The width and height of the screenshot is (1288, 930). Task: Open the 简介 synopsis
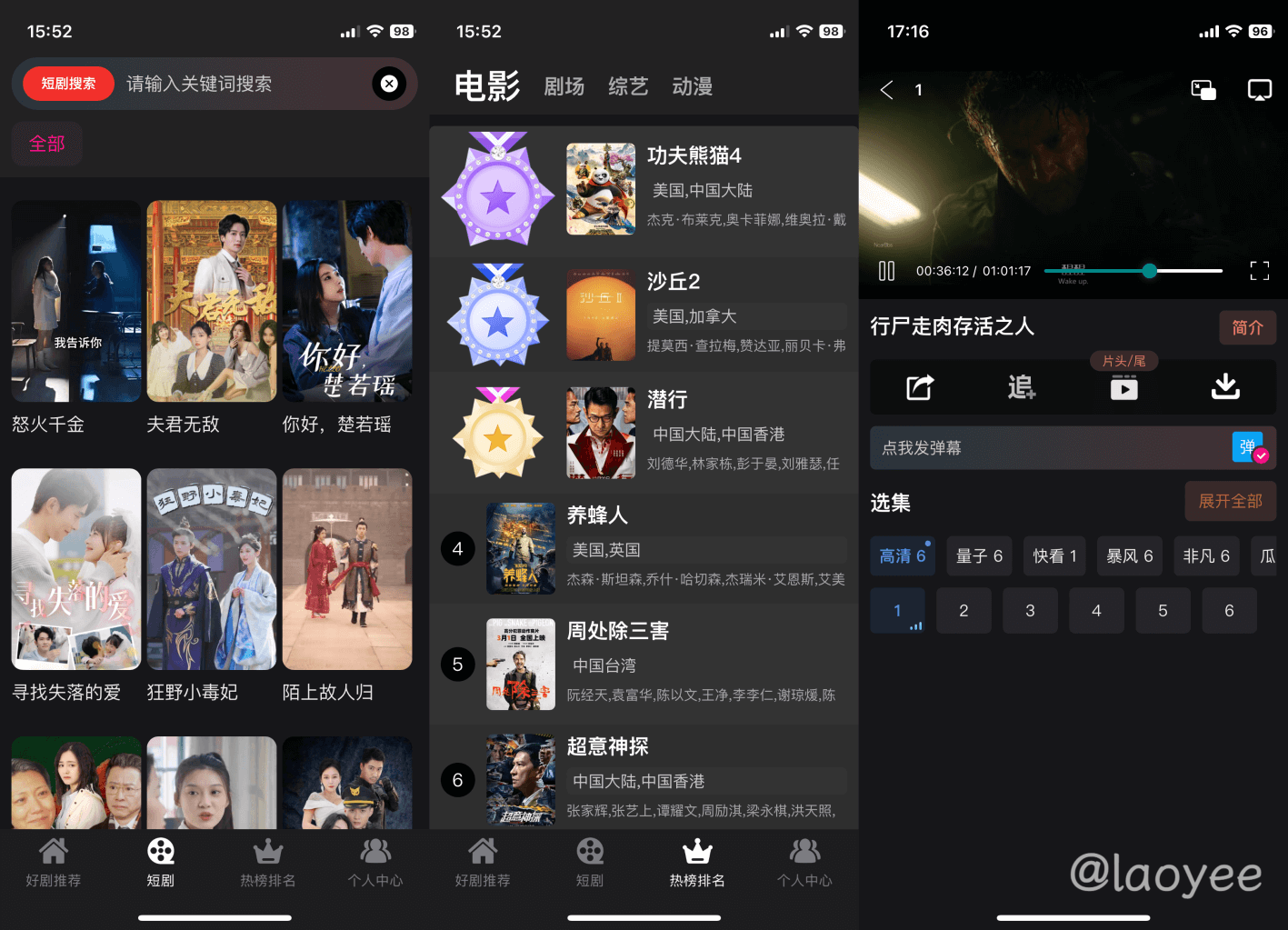click(x=1247, y=327)
